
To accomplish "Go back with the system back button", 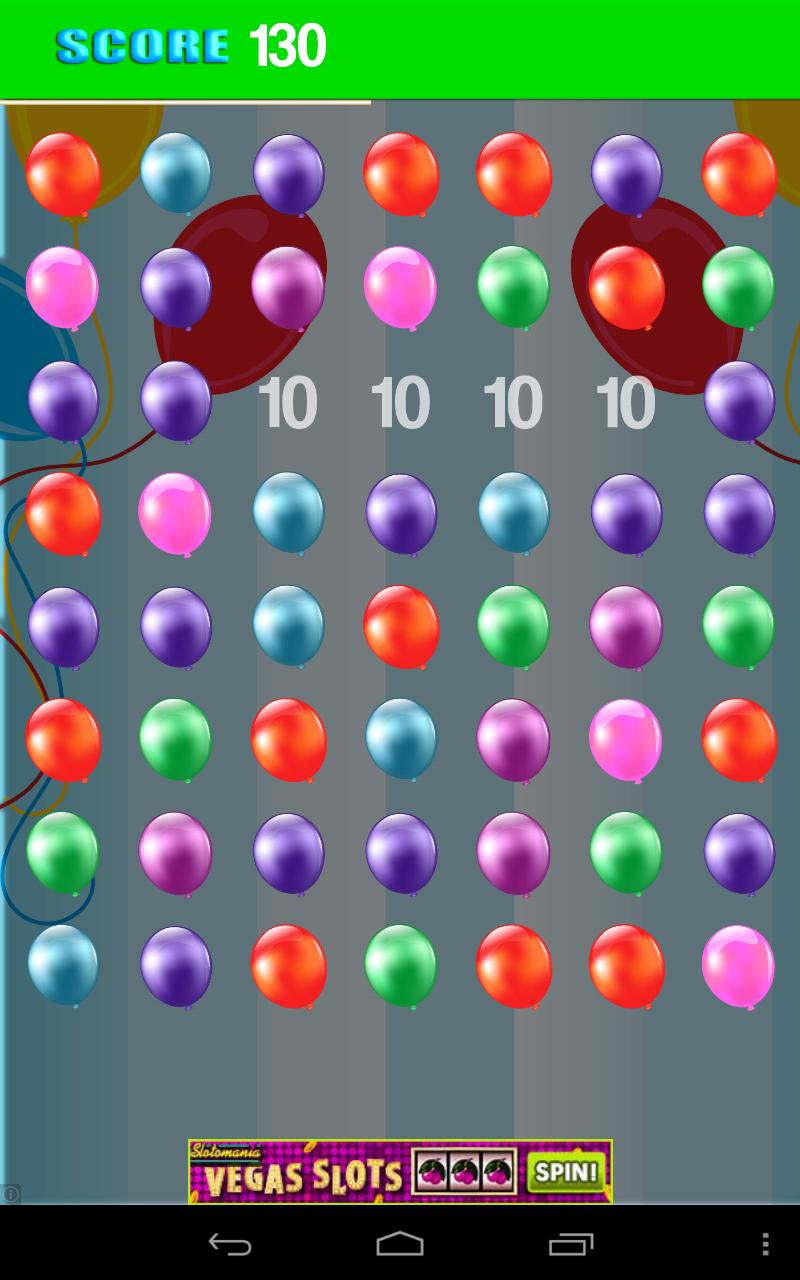I will (229, 1244).
